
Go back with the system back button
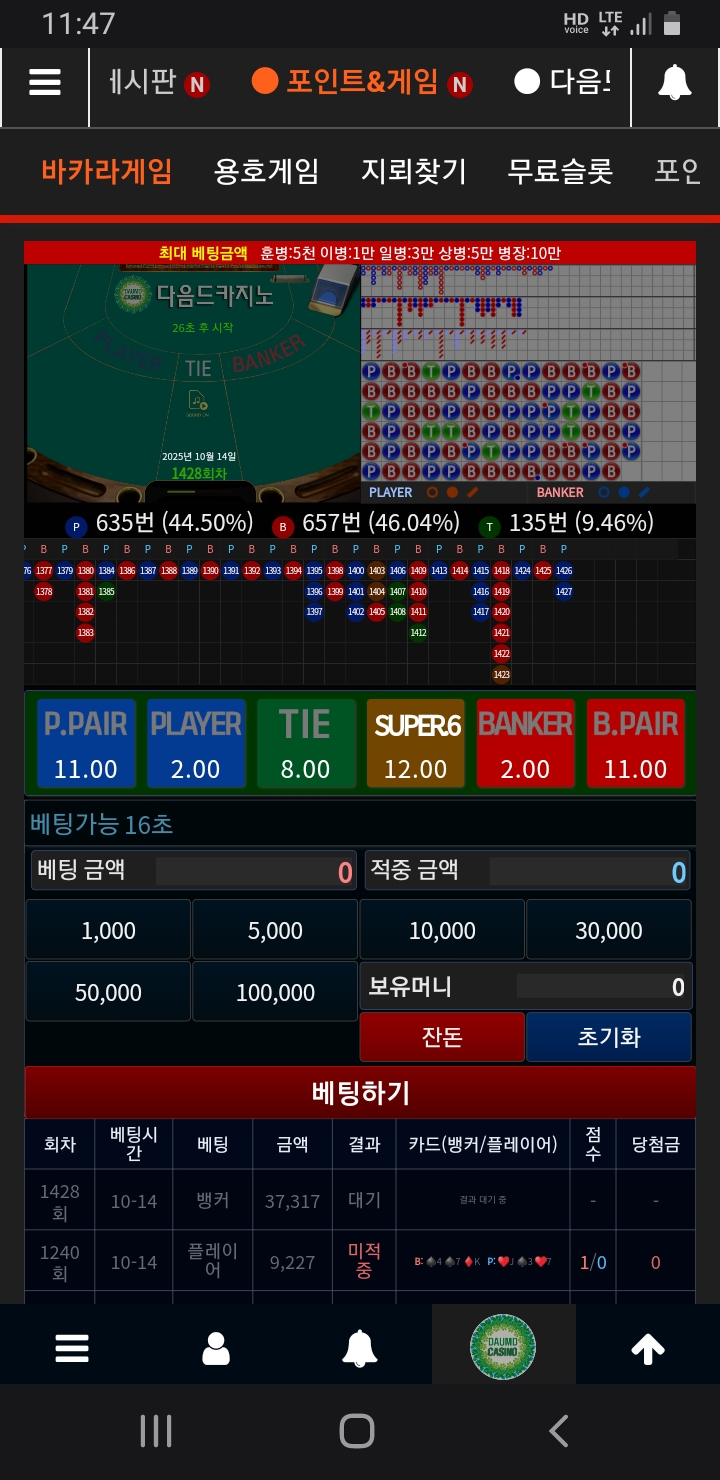[559, 1431]
